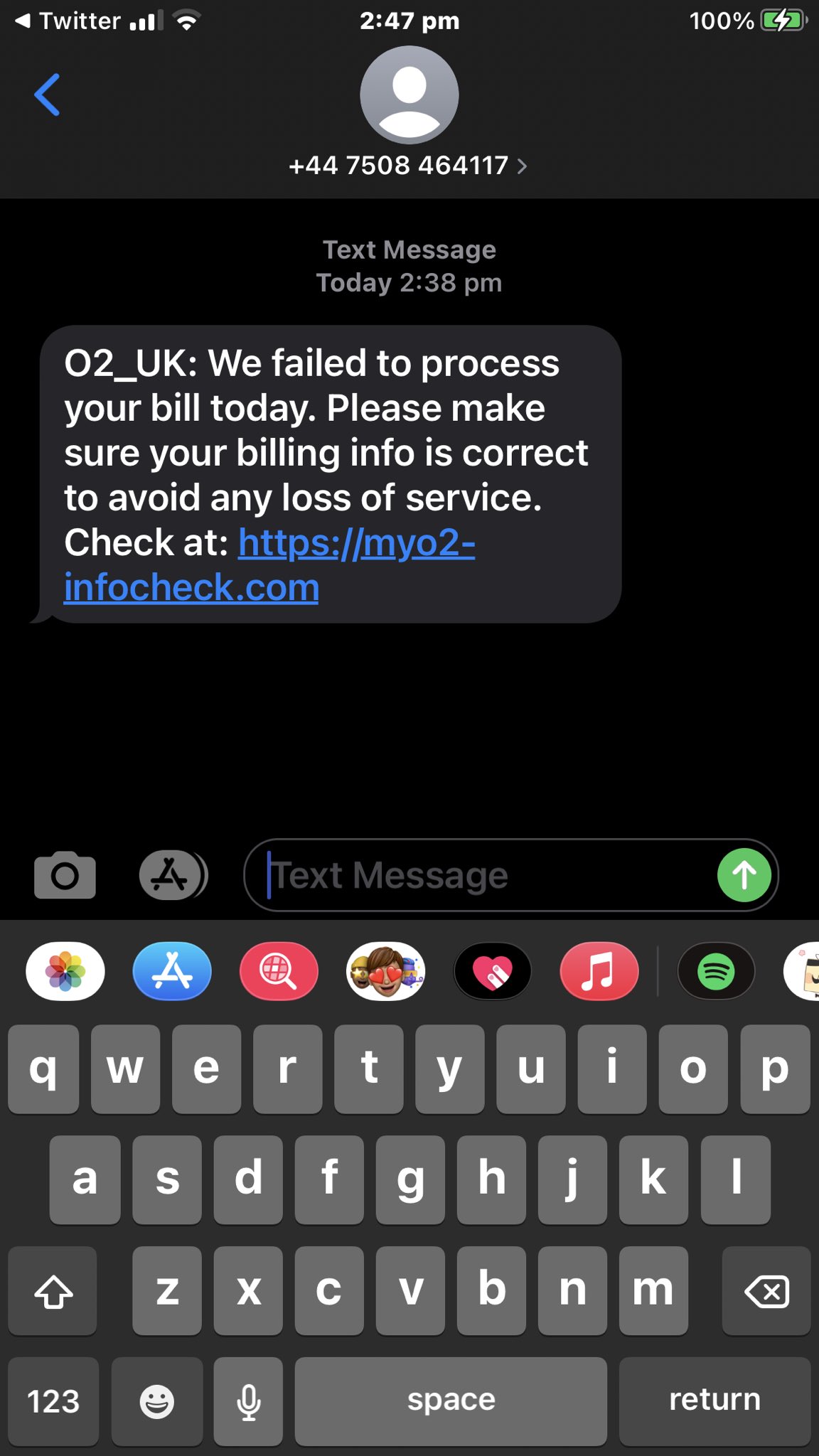819x1456 pixels.
Task: Open the emoji keyboard
Action: coord(156,1401)
